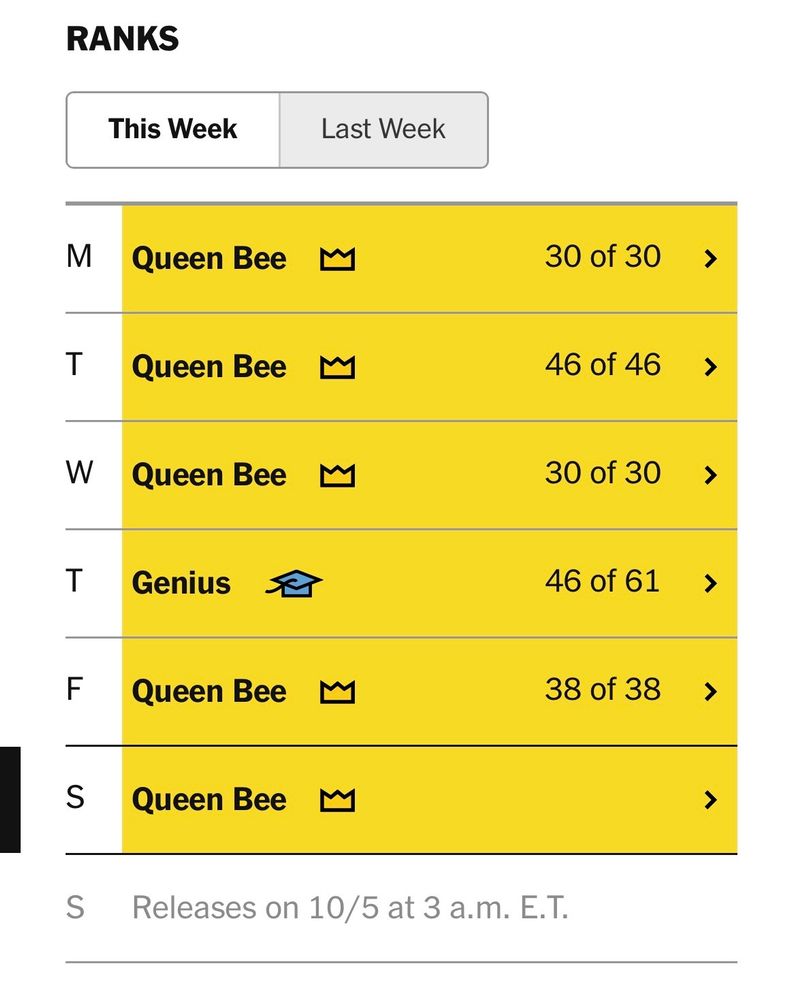Click Saturday's Queen Bee crown icon
The width and height of the screenshot is (803, 1000).
339,799
